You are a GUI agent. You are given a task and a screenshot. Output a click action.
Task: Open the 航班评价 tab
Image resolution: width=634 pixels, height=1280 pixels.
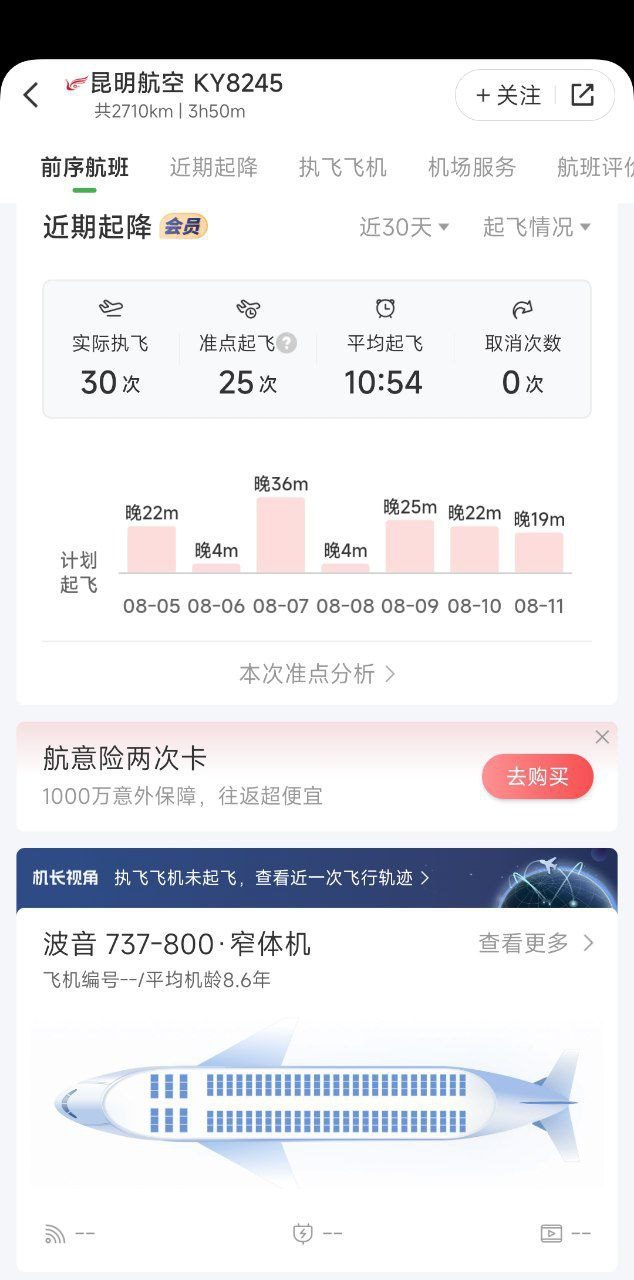pos(595,167)
